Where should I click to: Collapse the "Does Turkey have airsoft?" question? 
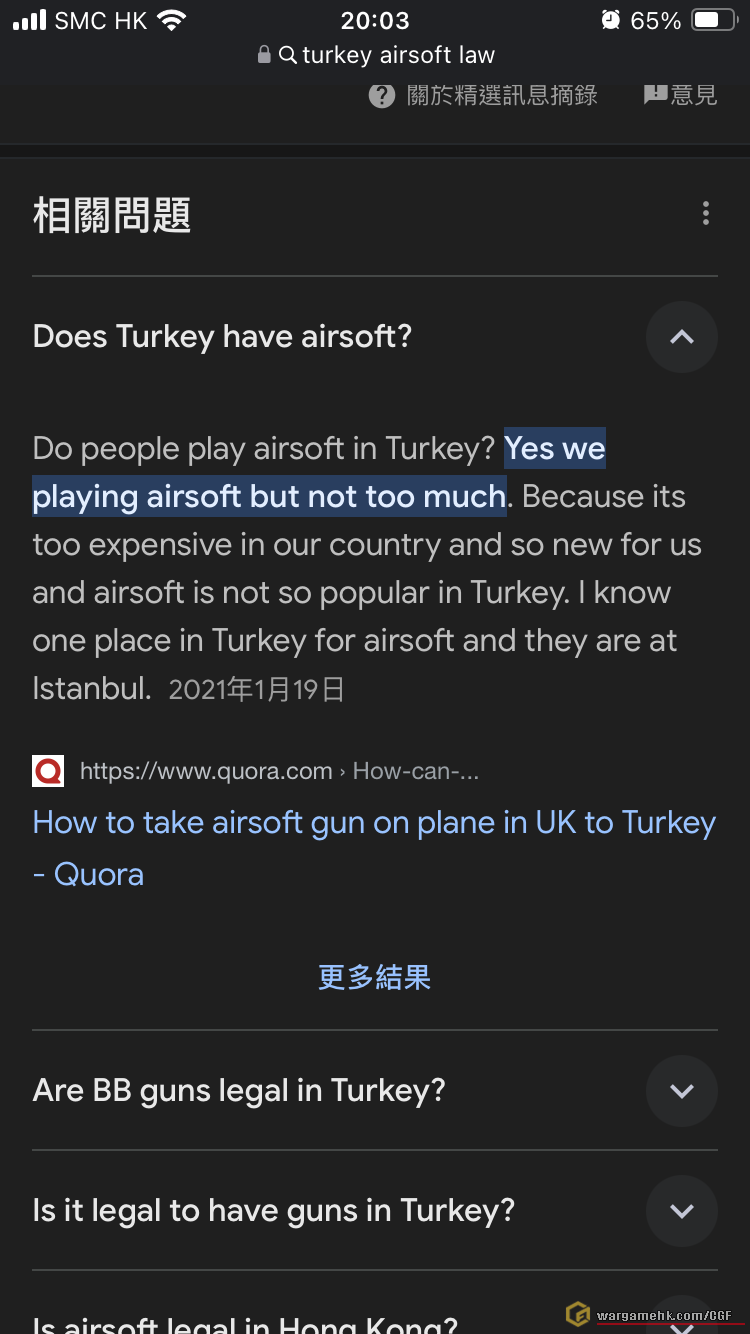pyautogui.click(x=681, y=337)
